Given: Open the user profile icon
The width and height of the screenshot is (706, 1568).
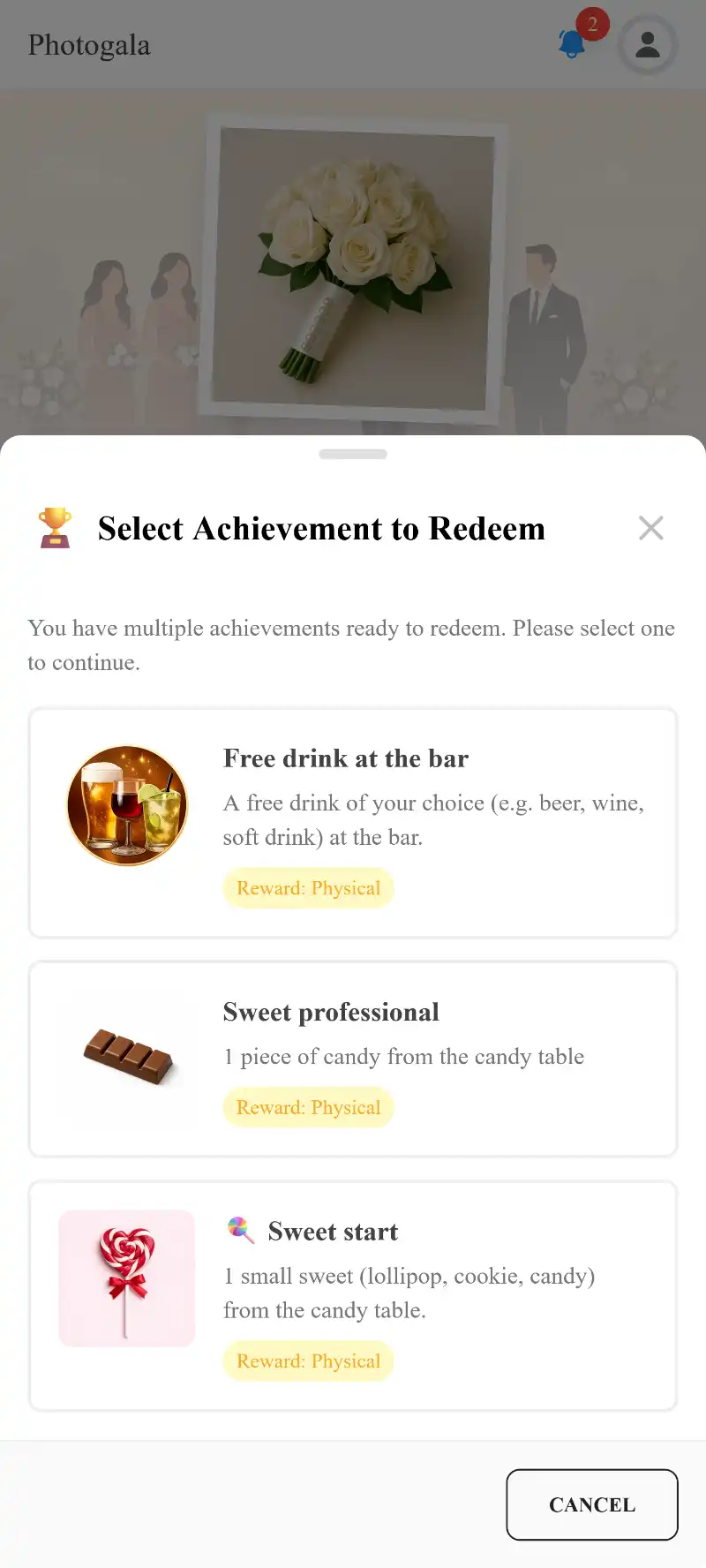Looking at the screenshot, I should point(648,45).
